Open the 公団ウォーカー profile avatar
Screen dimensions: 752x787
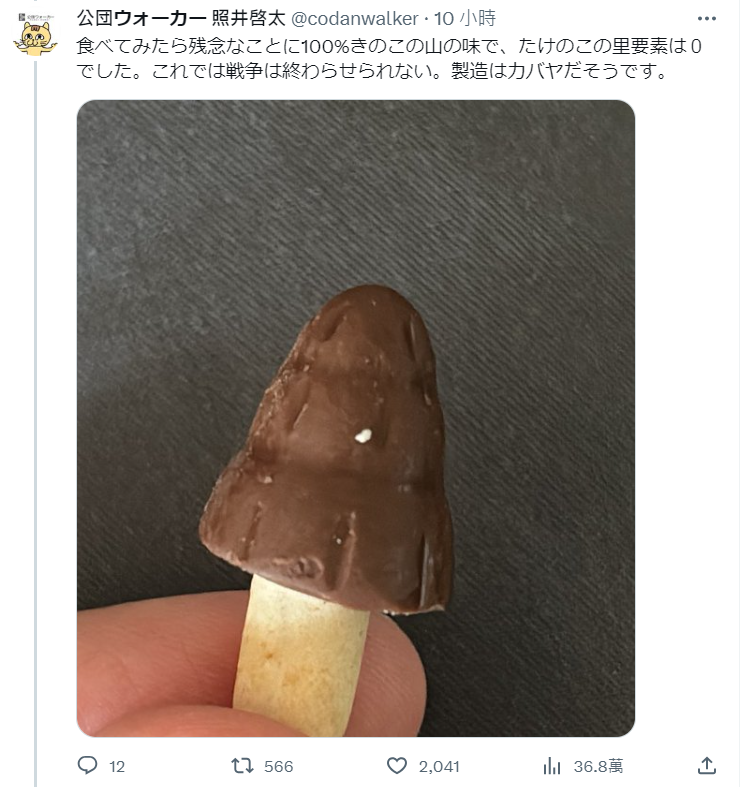click(35, 34)
